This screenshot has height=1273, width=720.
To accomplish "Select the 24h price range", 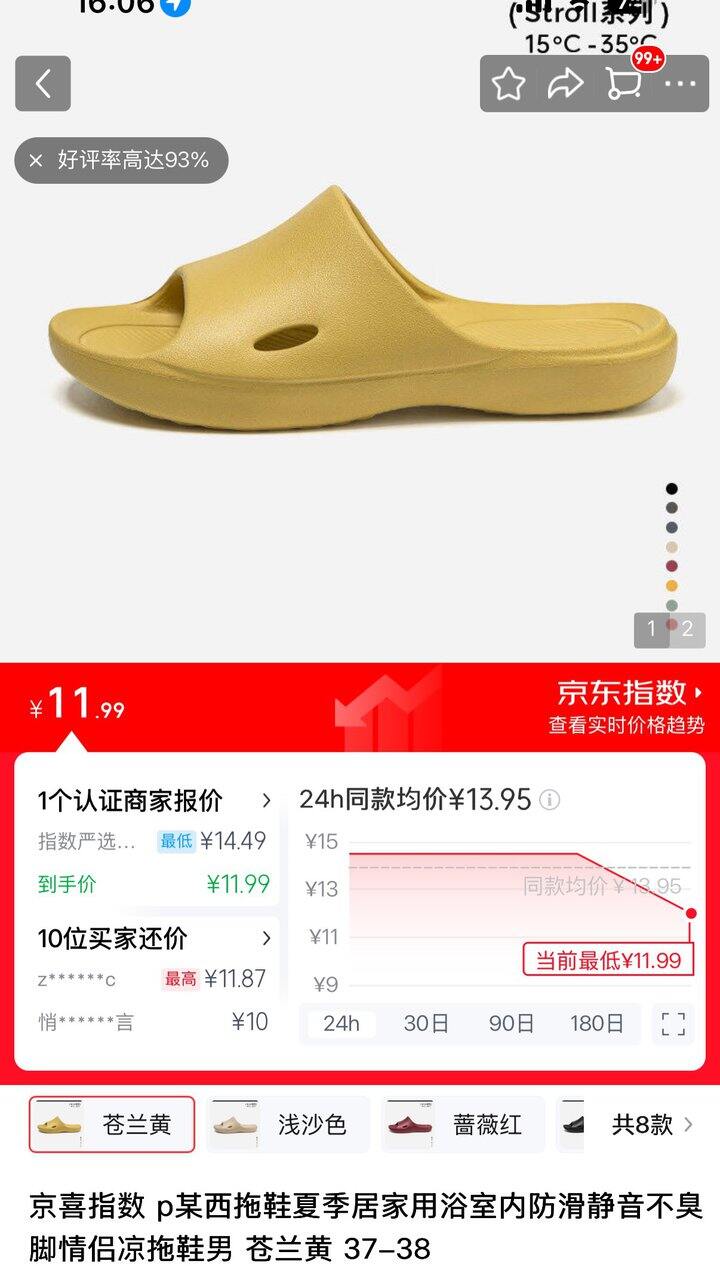I will pos(341,1023).
